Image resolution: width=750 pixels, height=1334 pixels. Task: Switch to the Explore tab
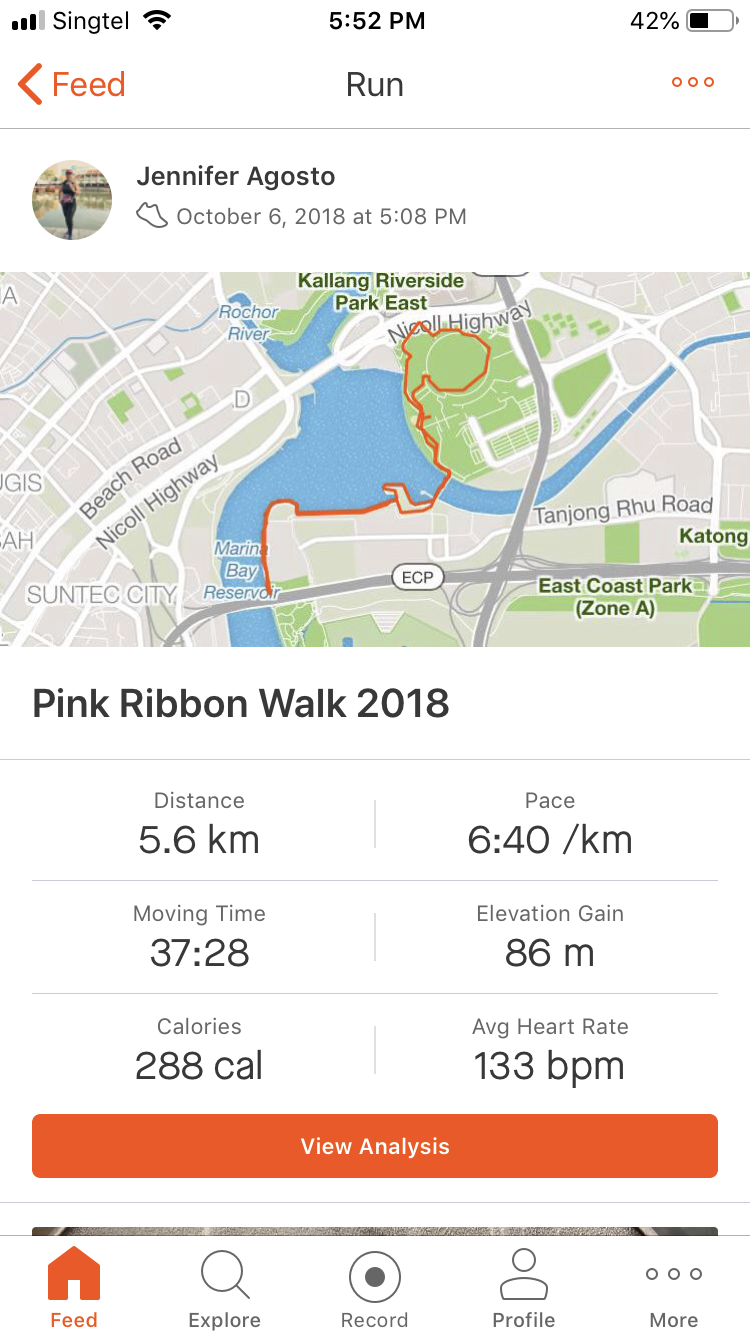pyautogui.click(x=225, y=1289)
